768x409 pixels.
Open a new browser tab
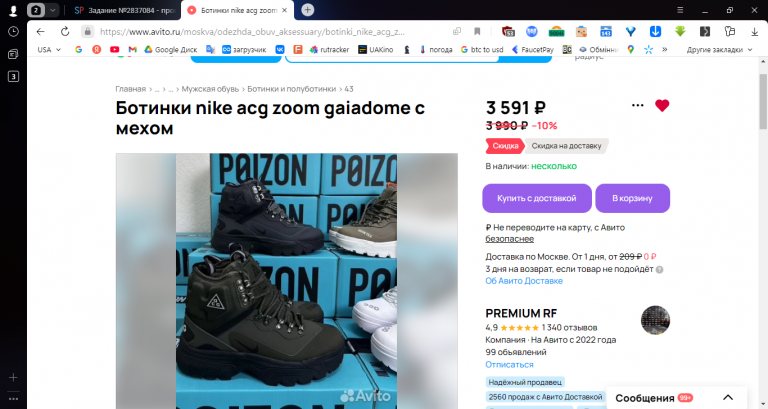[307, 9]
